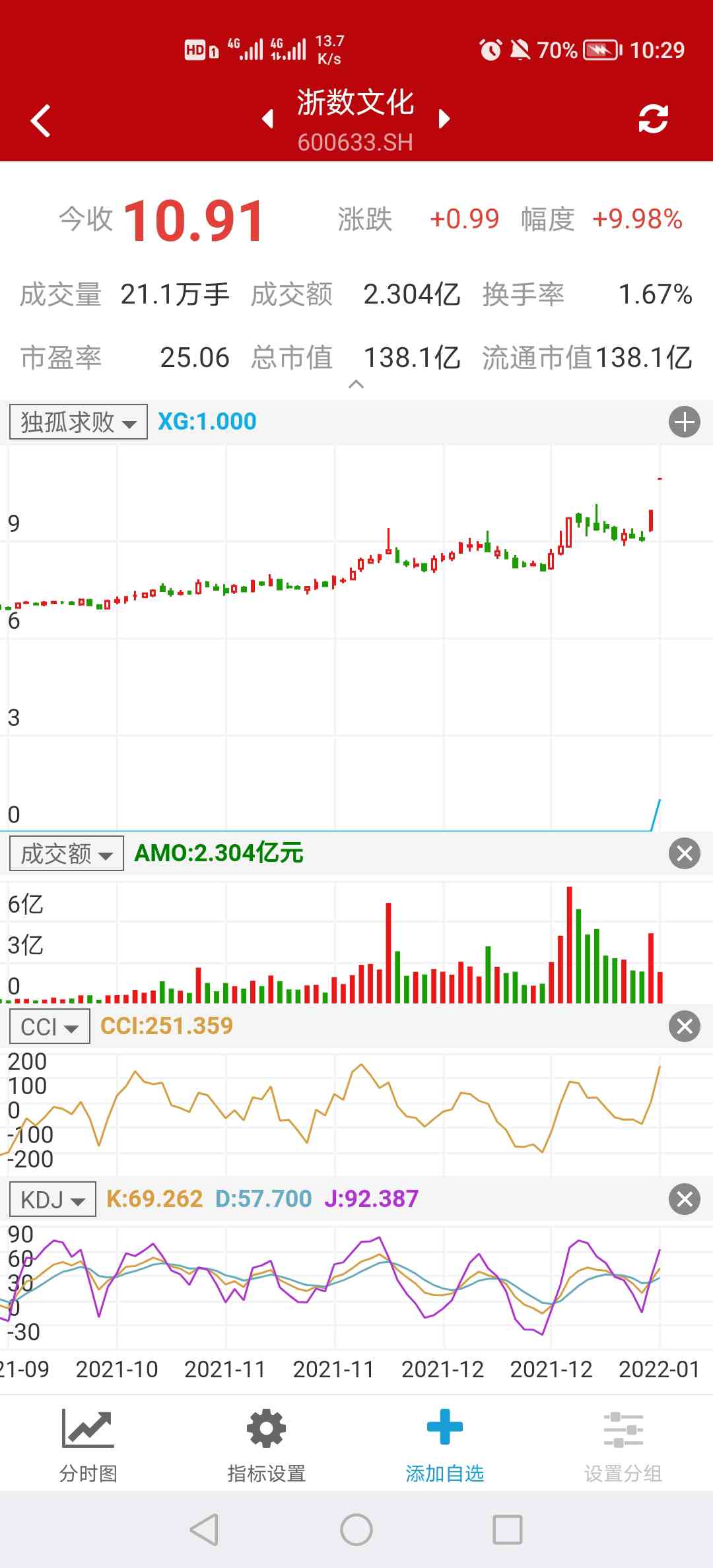Switch to the next stock

[444, 119]
